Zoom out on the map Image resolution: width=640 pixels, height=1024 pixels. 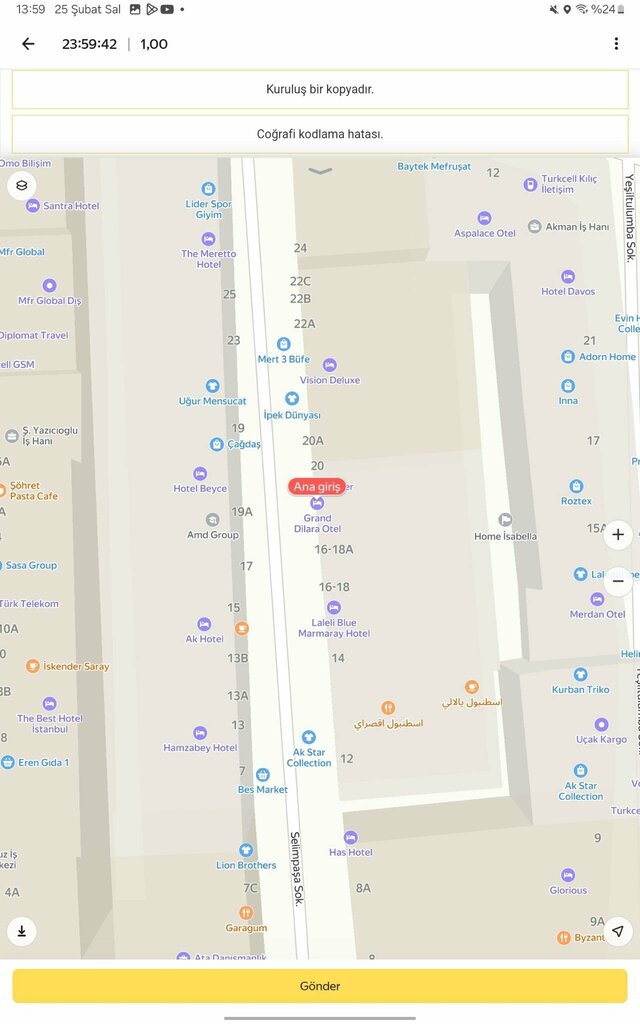pyautogui.click(x=618, y=581)
